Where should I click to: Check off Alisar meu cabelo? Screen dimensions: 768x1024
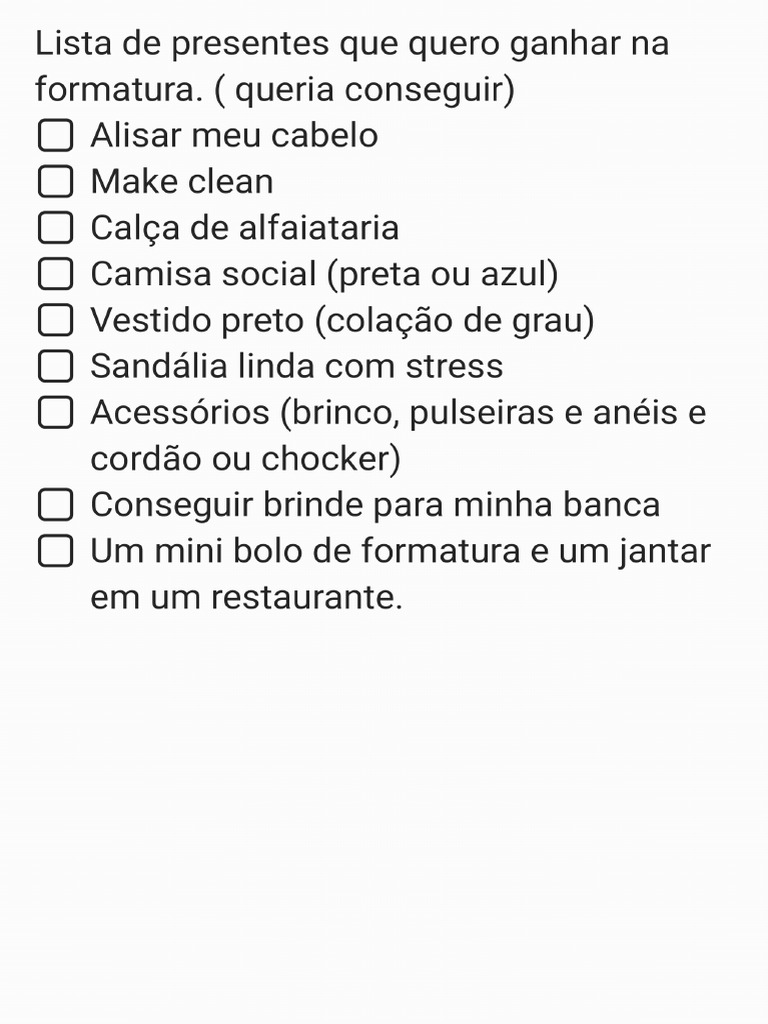coord(55,135)
